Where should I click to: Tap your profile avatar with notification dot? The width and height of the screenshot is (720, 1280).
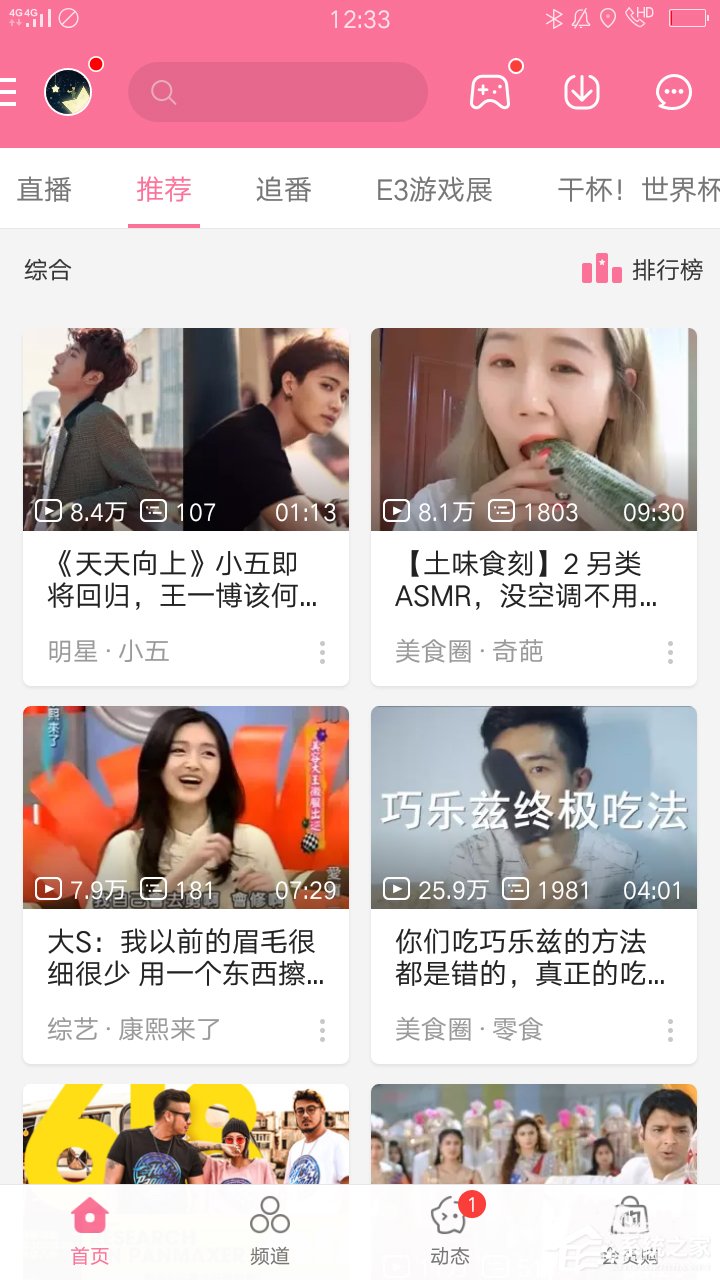coord(67,90)
